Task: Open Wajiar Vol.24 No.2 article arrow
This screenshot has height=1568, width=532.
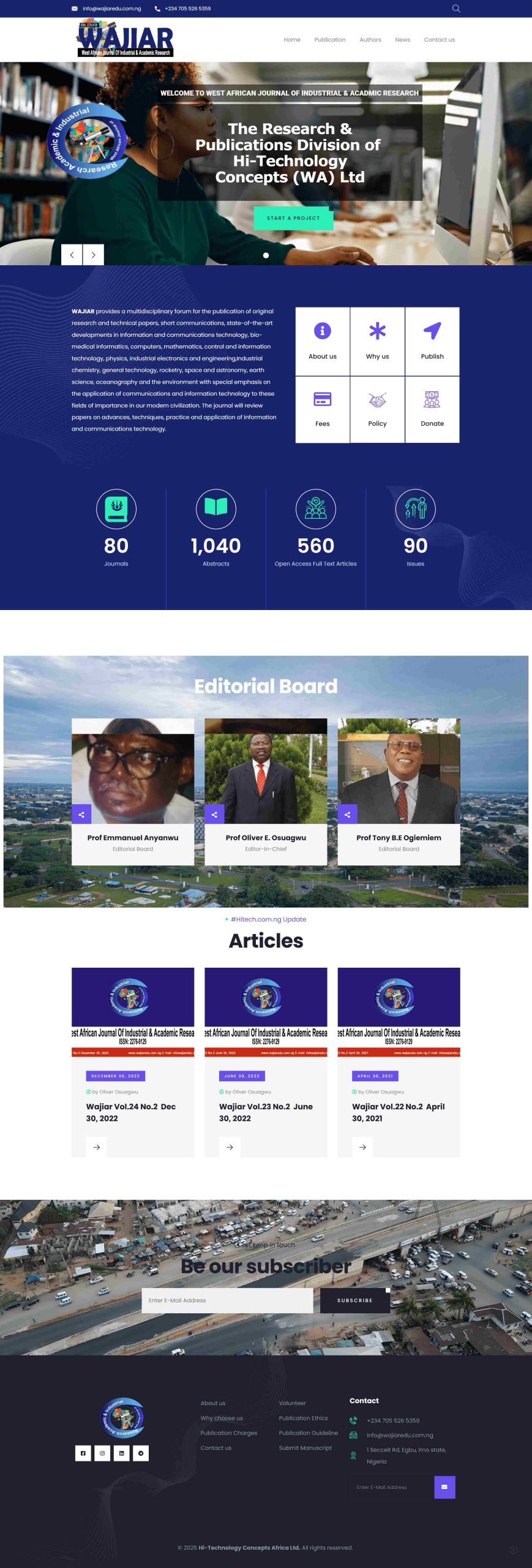Action: click(95, 1148)
